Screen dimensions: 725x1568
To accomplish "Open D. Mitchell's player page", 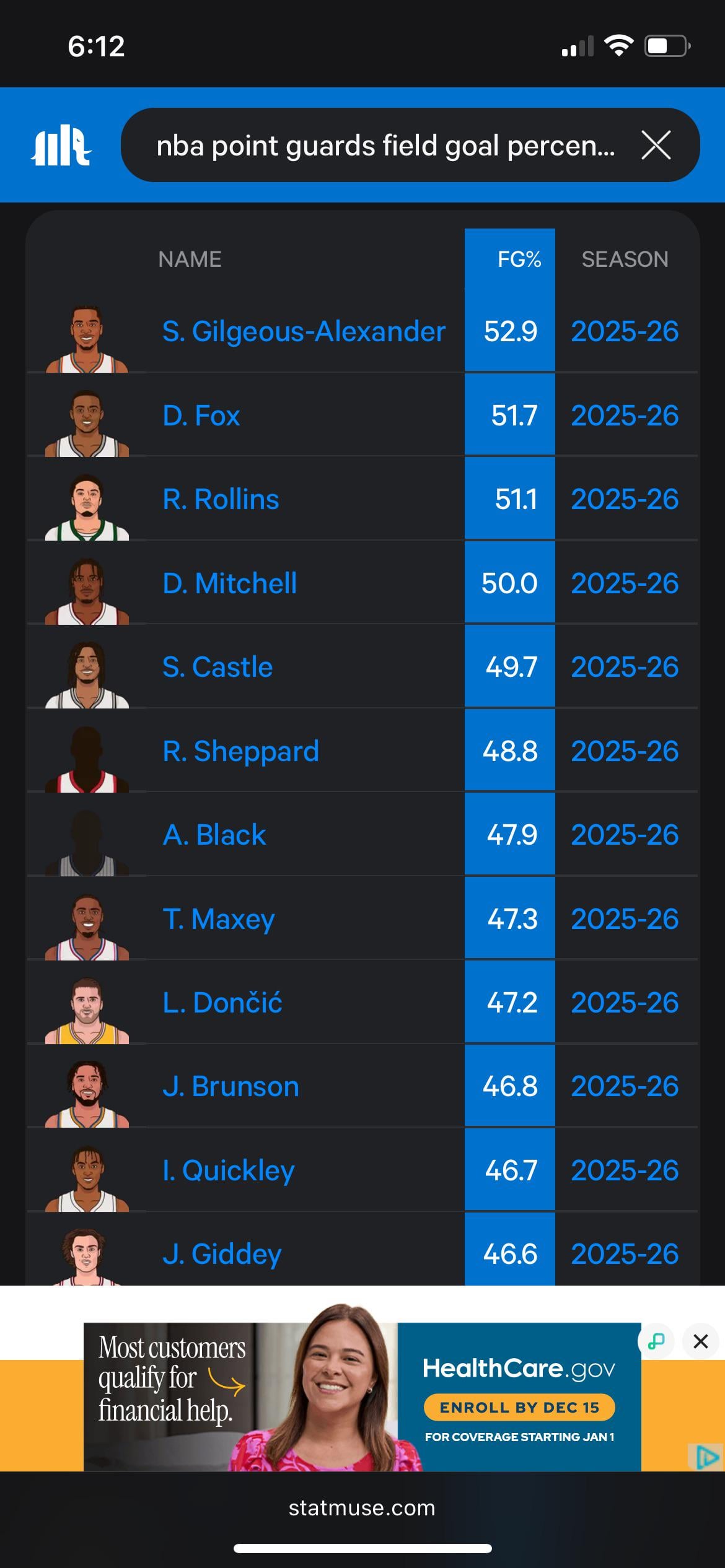I will pyautogui.click(x=229, y=583).
